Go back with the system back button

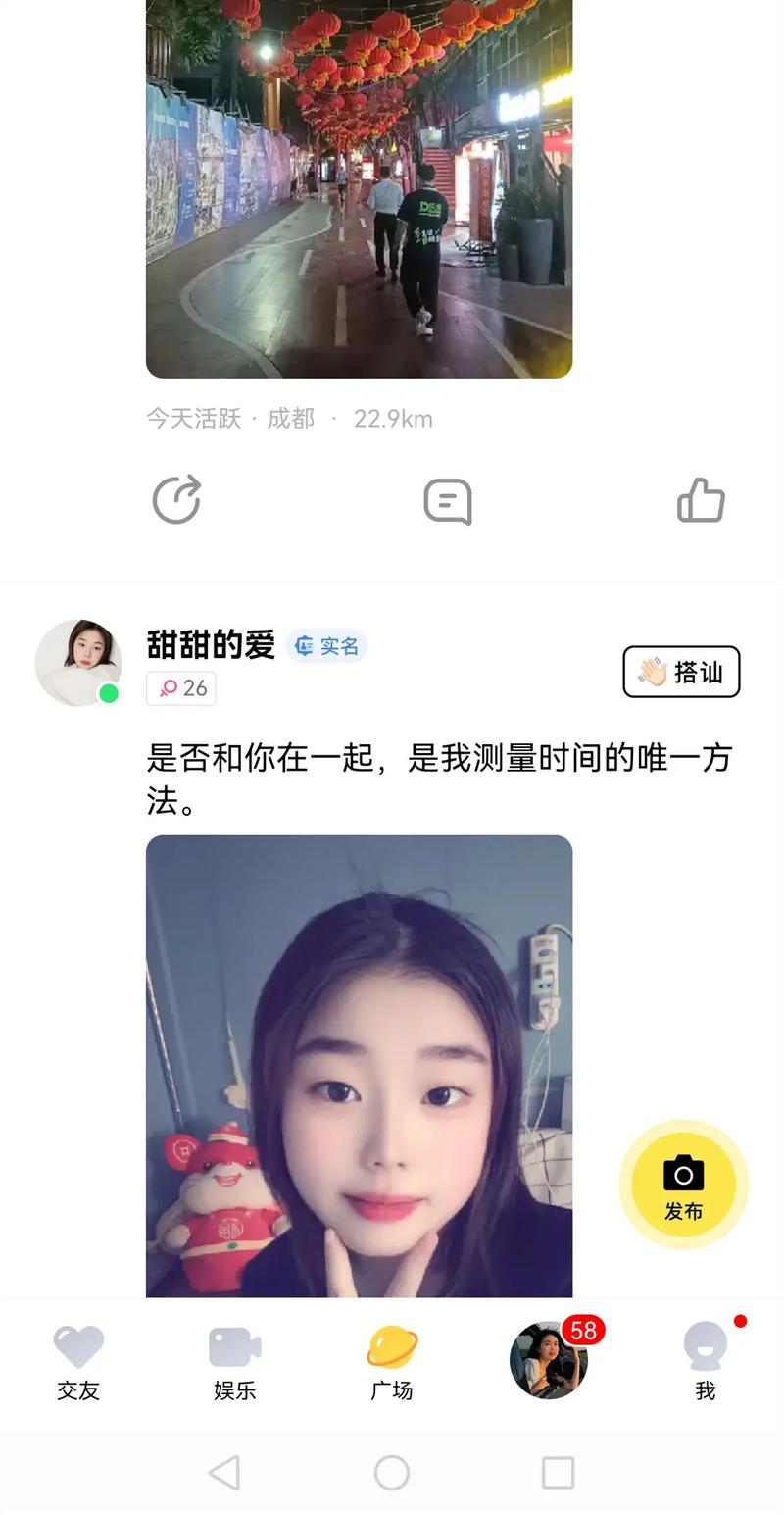[225, 1472]
